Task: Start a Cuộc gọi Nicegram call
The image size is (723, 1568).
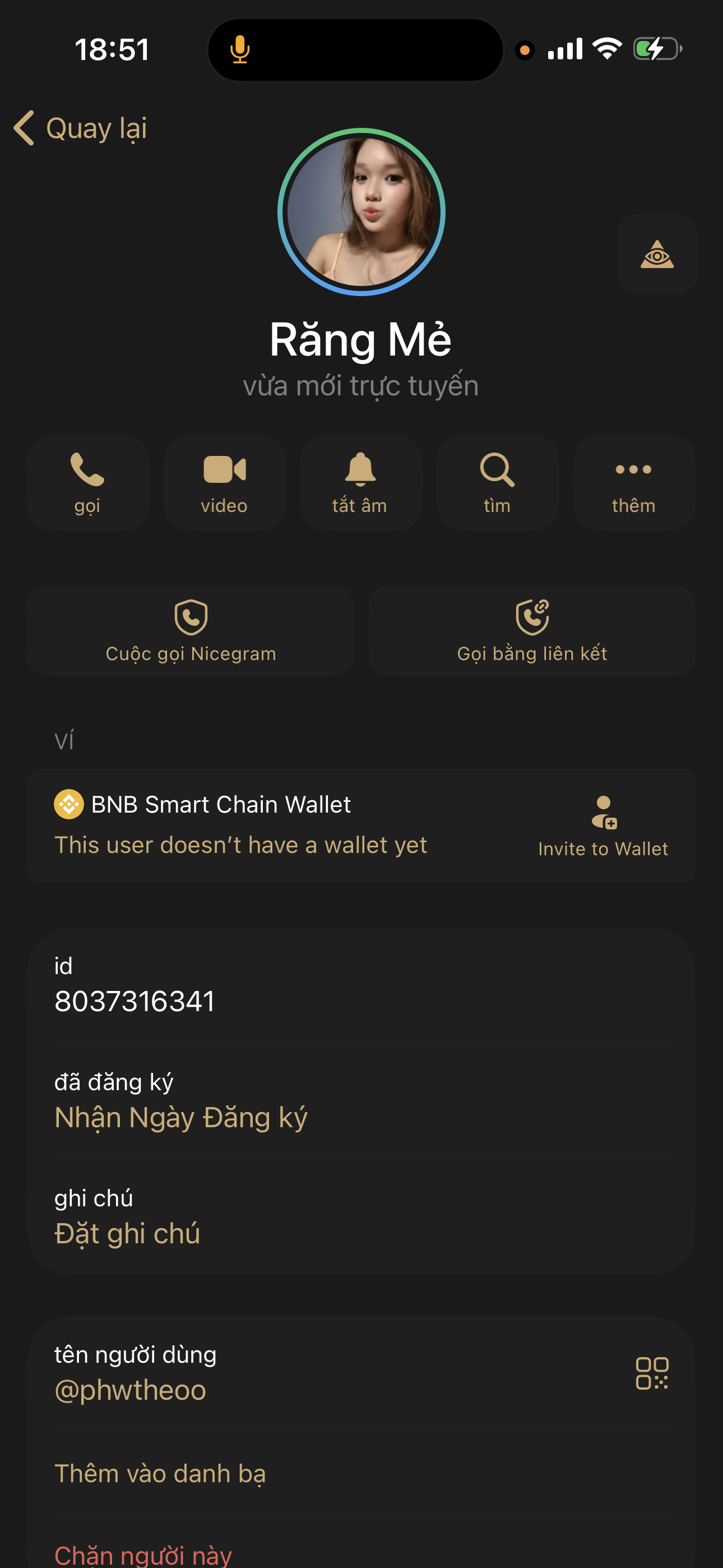Action: click(191, 630)
